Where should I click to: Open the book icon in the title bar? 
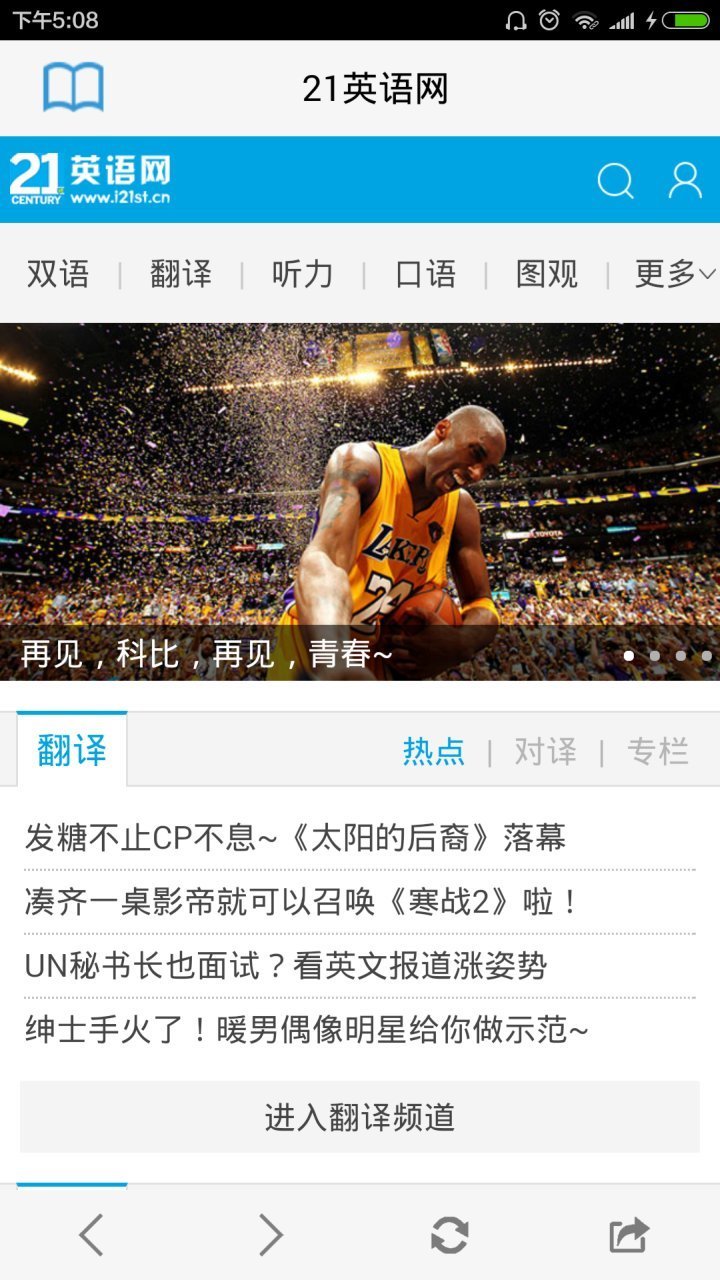(x=73, y=88)
